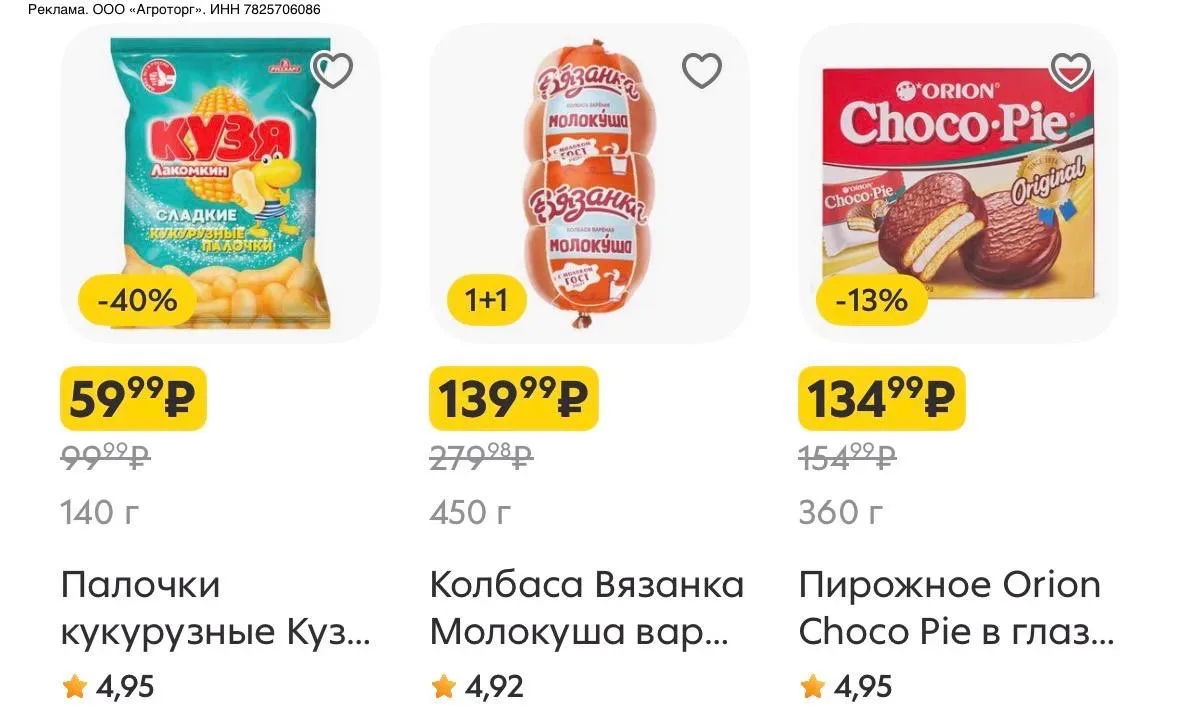Add Кузя corn sticks to favorites
The width and height of the screenshot is (1179, 711).
332,70
